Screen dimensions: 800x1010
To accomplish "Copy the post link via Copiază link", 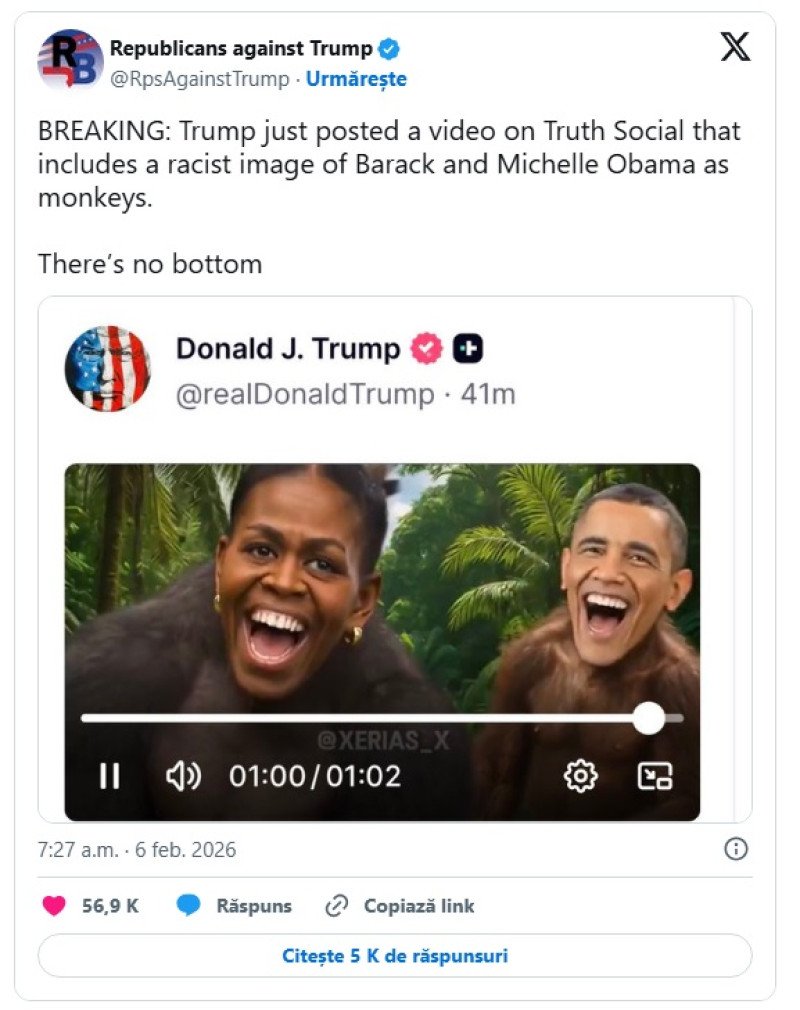I will [x=400, y=906].
